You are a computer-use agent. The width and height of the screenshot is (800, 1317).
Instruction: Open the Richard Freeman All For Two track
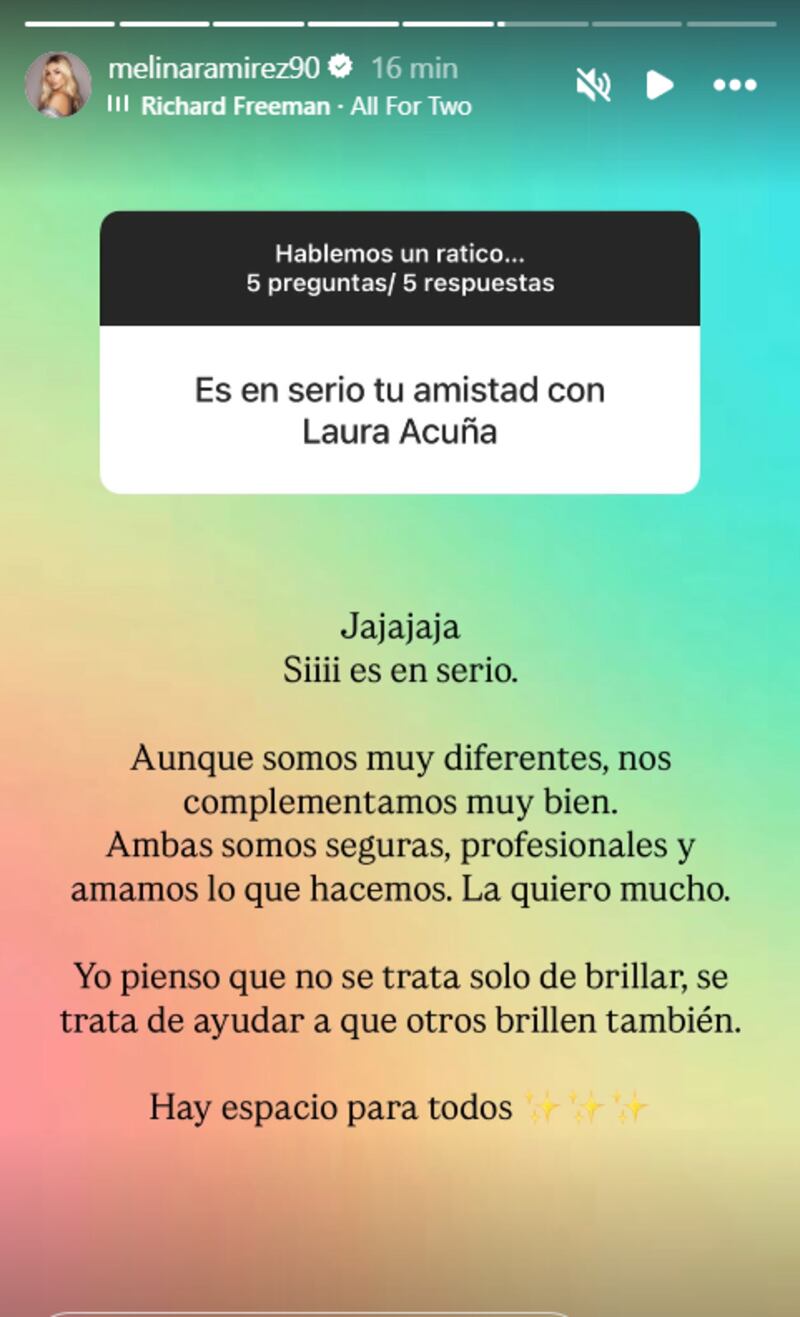pos(304,106)
